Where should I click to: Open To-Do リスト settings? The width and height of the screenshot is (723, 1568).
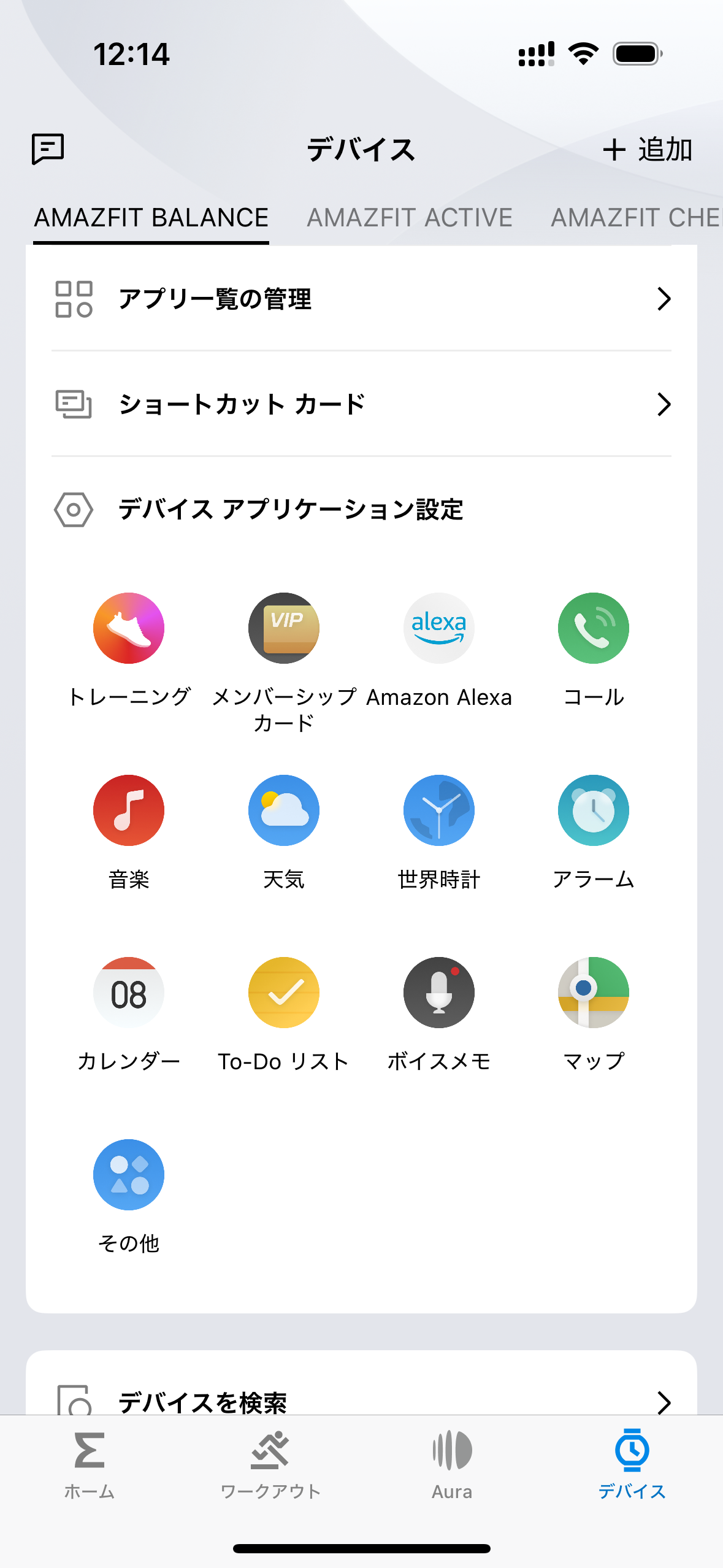click(284, 993)
